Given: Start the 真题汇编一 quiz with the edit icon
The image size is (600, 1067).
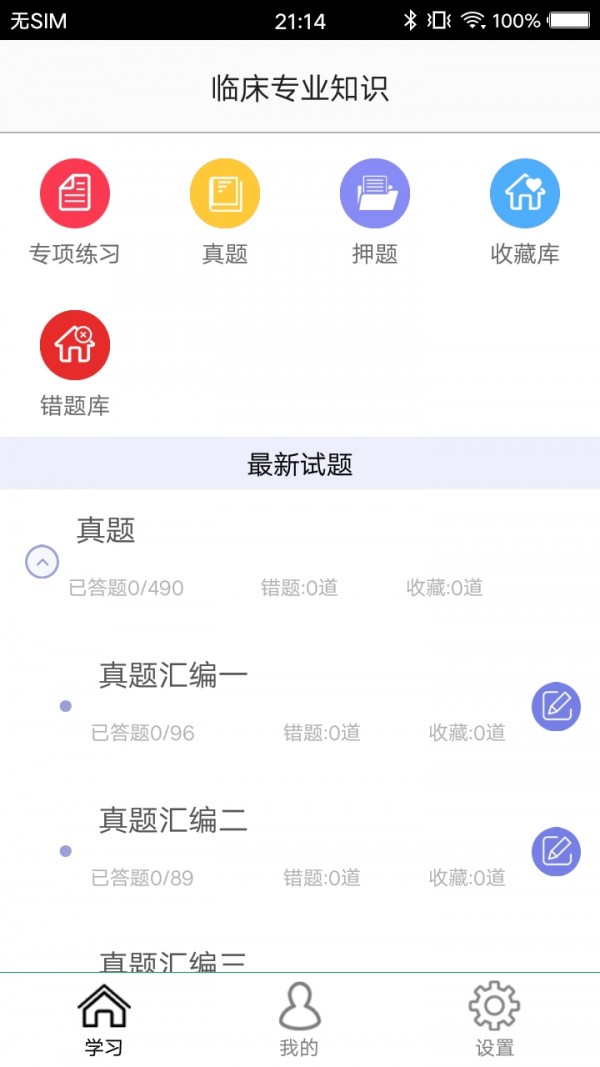Looking at the screenshot, I should (556, 707).
